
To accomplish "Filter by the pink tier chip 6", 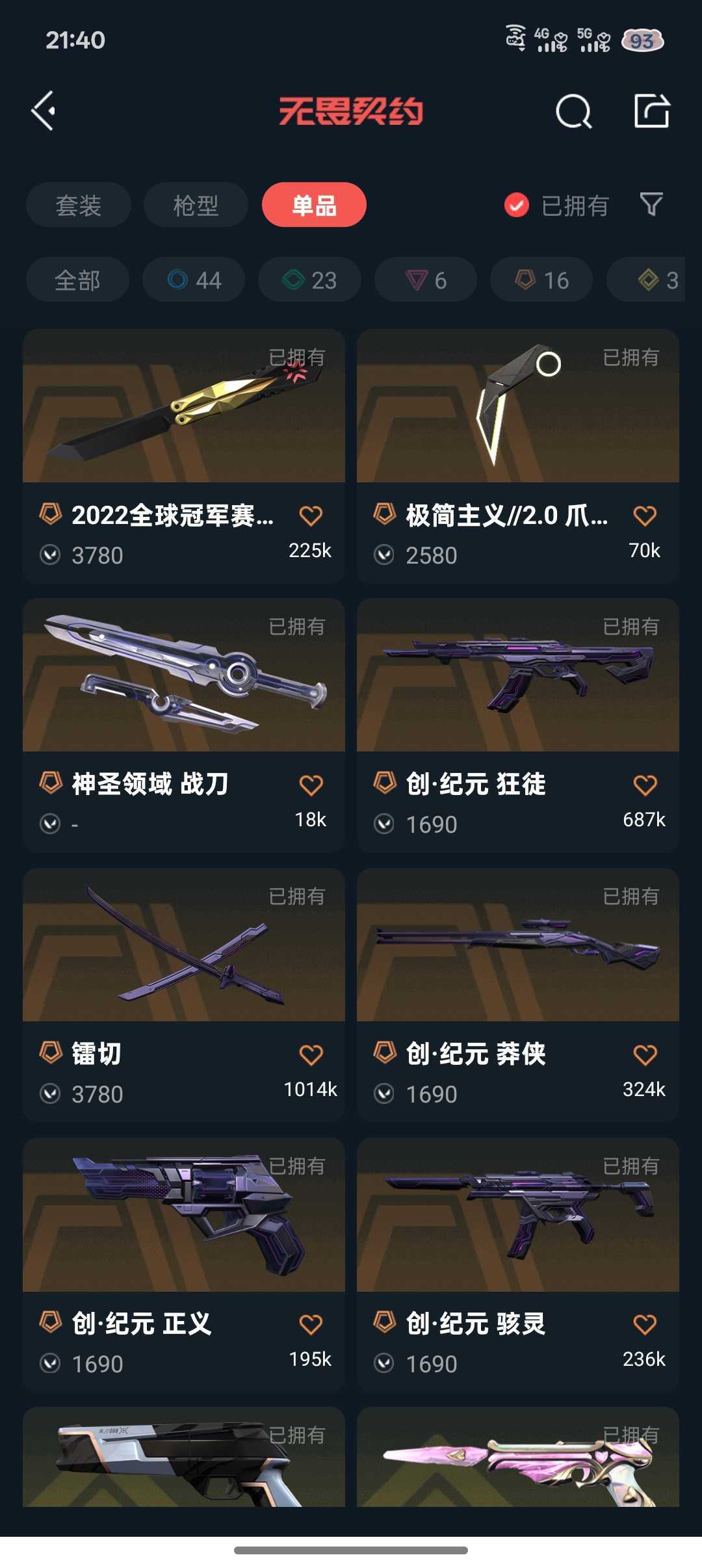I will pyautogui.click(x=426, y=280).
